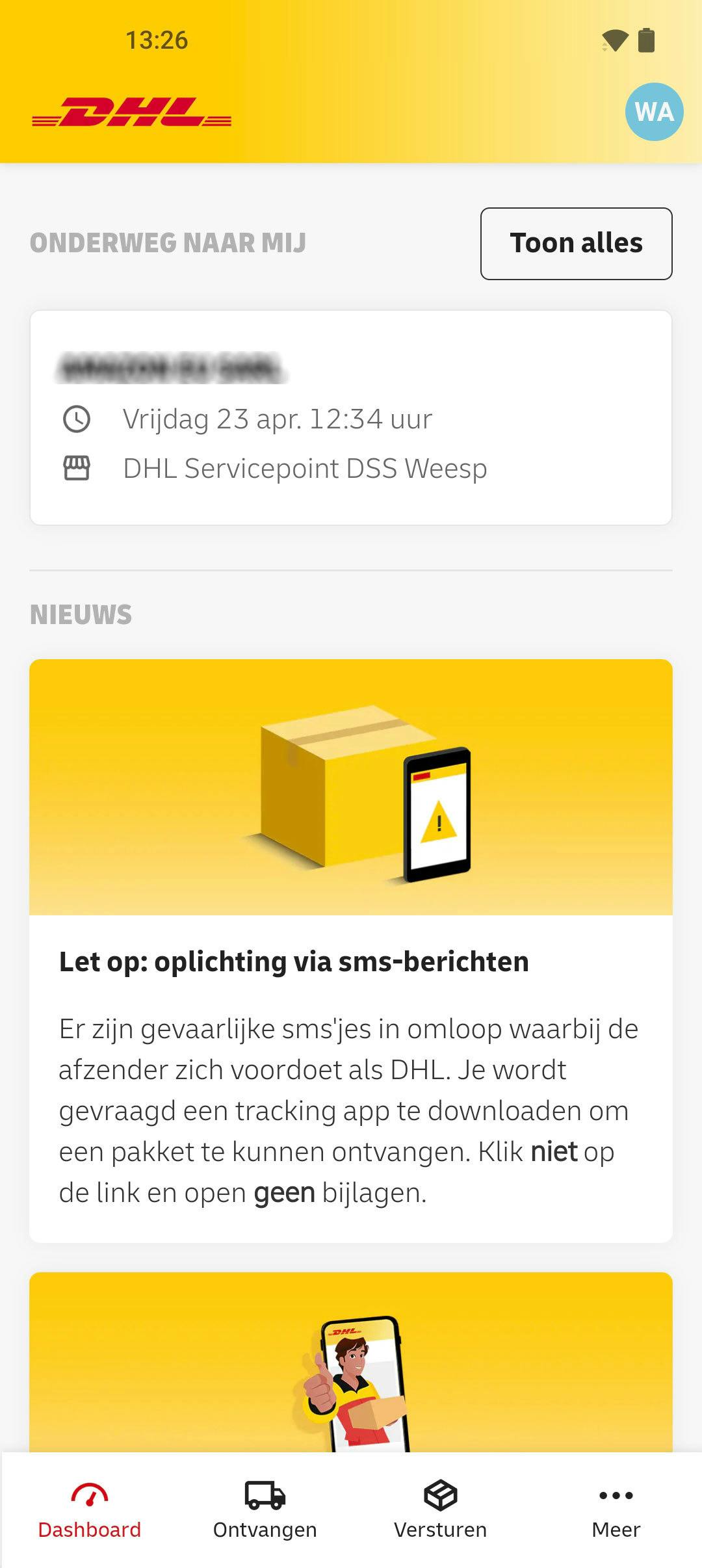Open the Meer tab
Image resolution: width=702 pixels, height=1568 pixels.
click(616, 1511)
